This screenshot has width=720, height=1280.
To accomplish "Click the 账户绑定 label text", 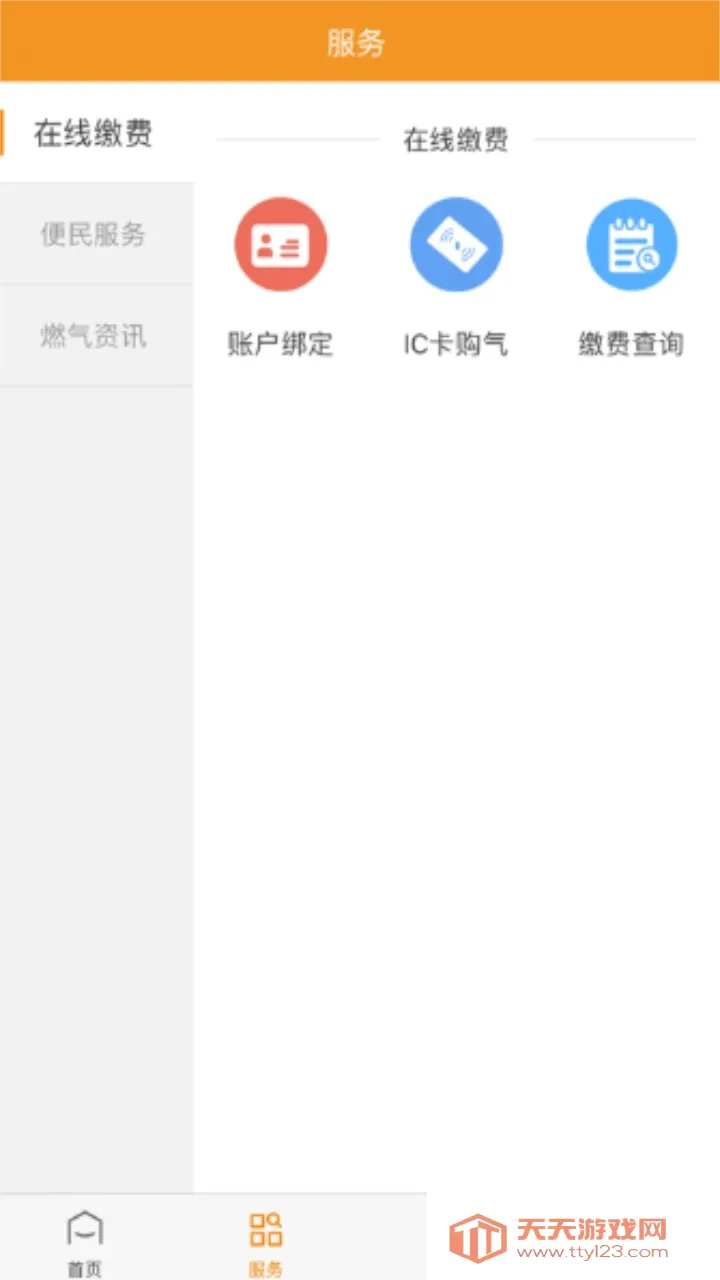I will [280, 344].
